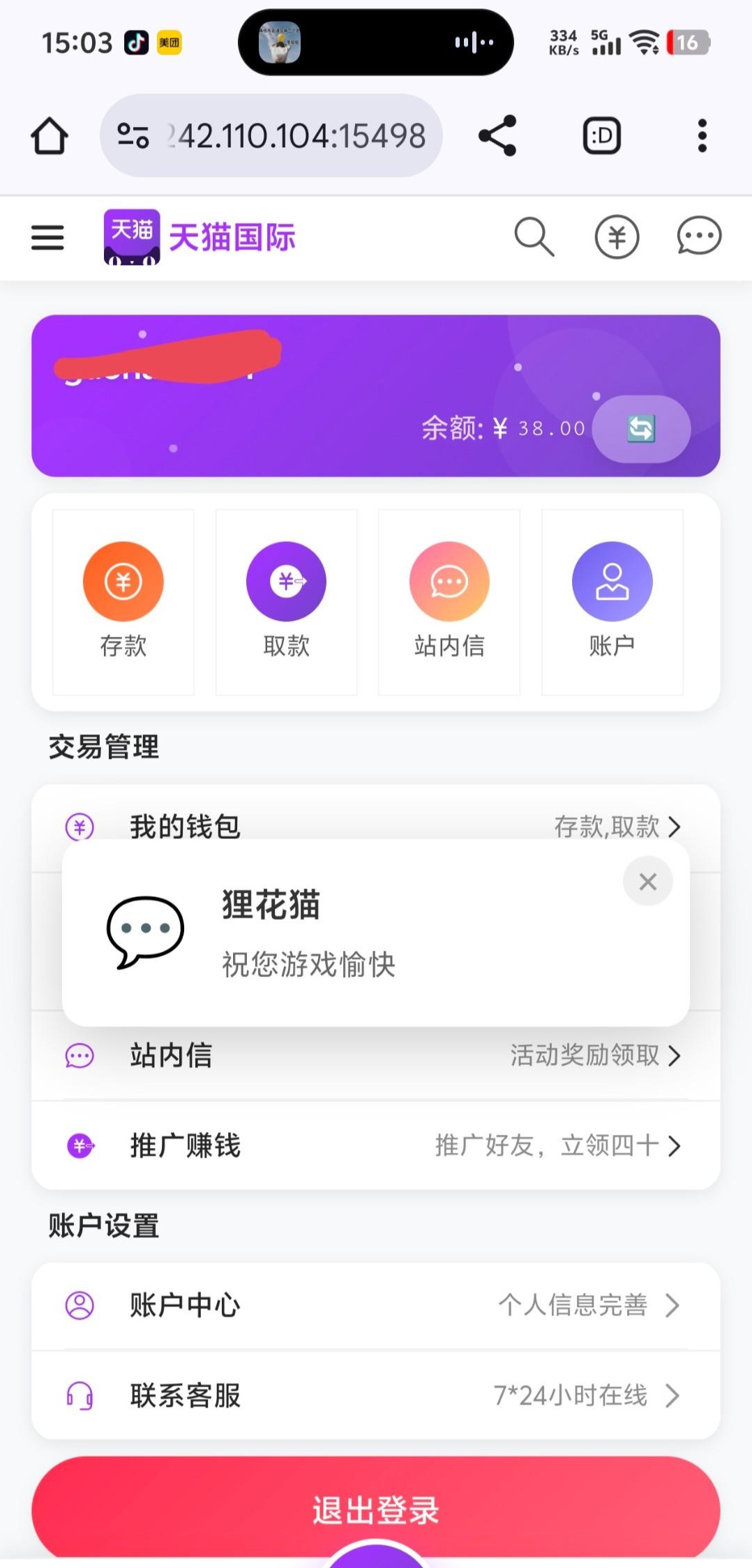Open the browser tab switcher
Image resolution: width=752 pixels, height=1568 pixels.
(601, 135)
